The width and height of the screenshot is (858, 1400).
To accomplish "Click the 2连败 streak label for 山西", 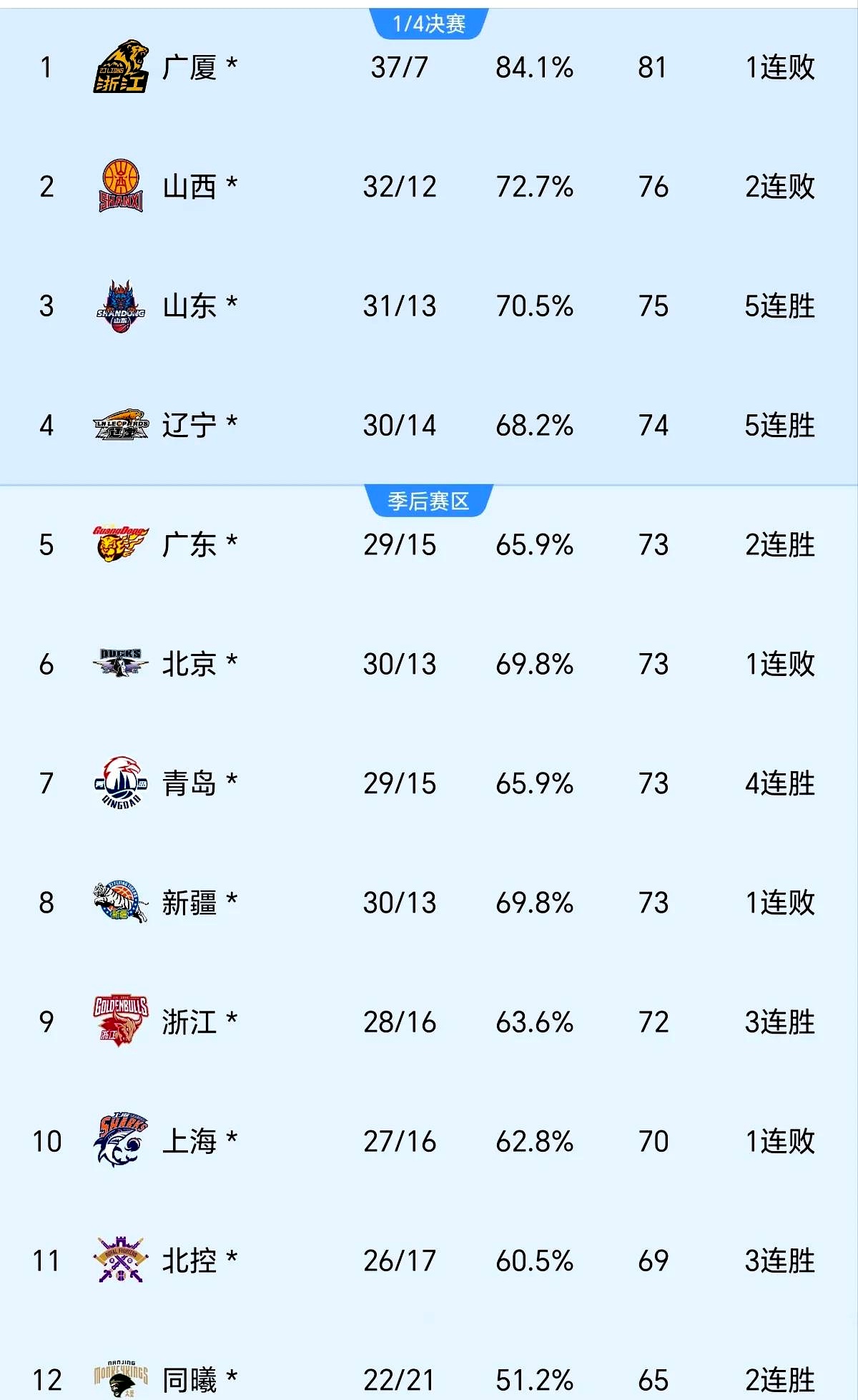I will coord(779,187).
